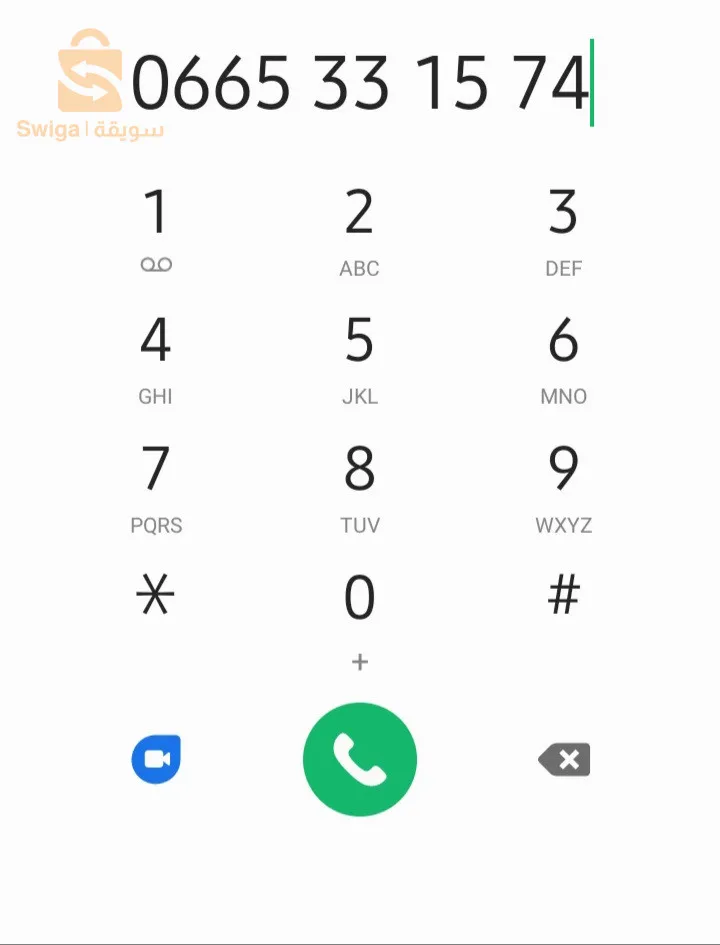
Task: Tap the 6 MNO key
Action: pos(563,357)
